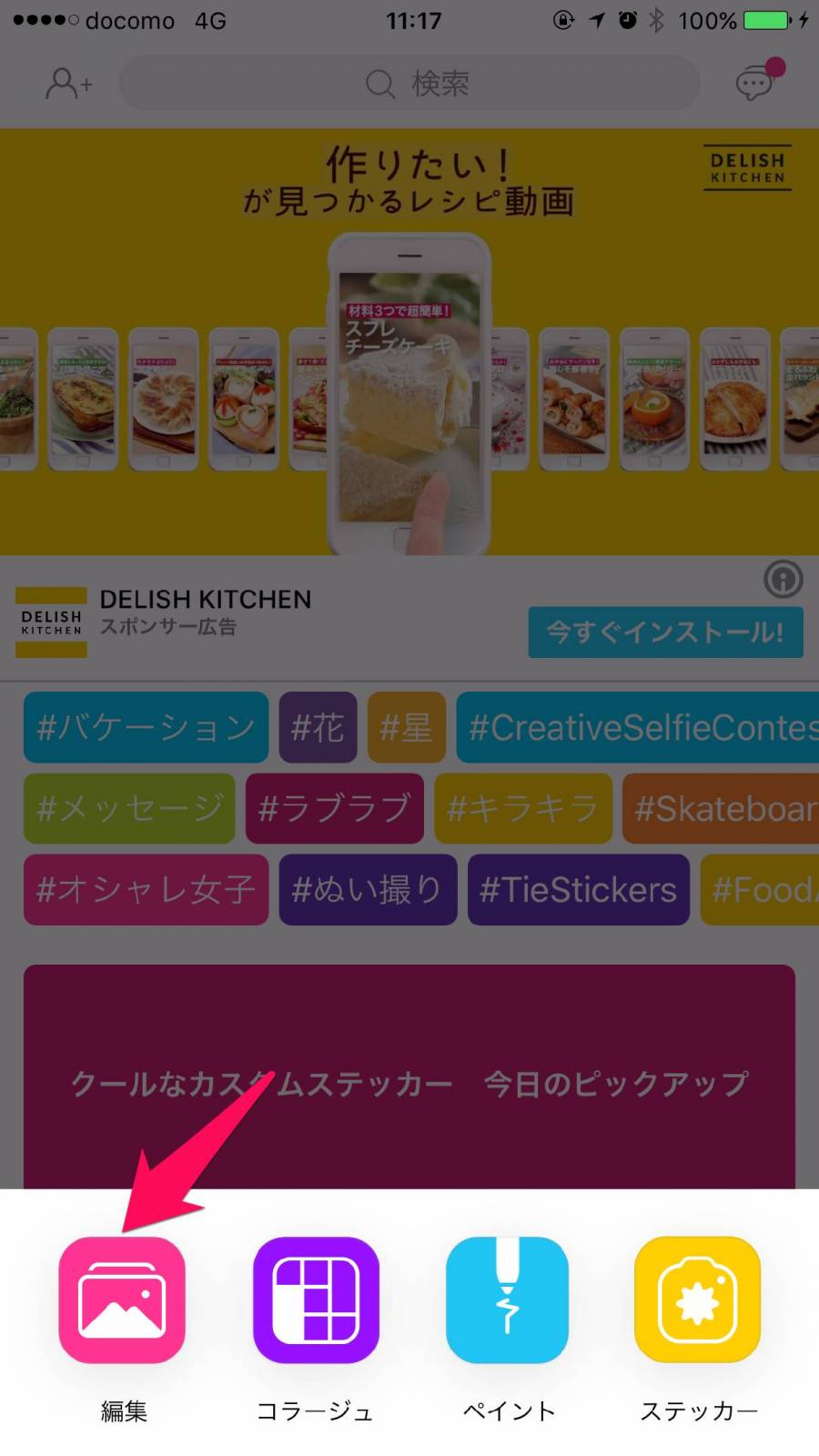The height and width of the screenshot is (1456, 819).
Task: Open the DELISH KITCHEN ad banner
Action: [x=409, y=341]
